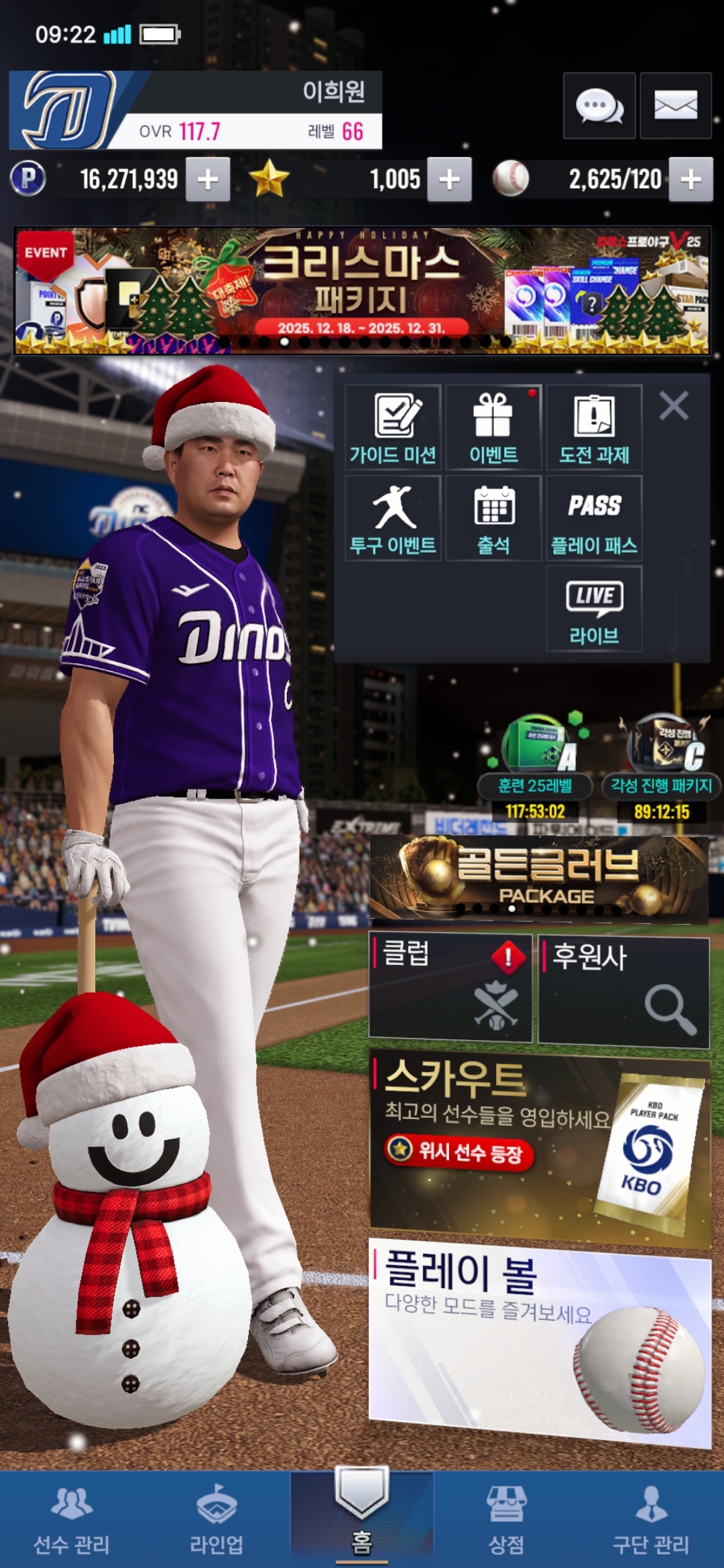
Task: Open the 크리스마스 패키지 event banner
Action: (x=362, y=290)
